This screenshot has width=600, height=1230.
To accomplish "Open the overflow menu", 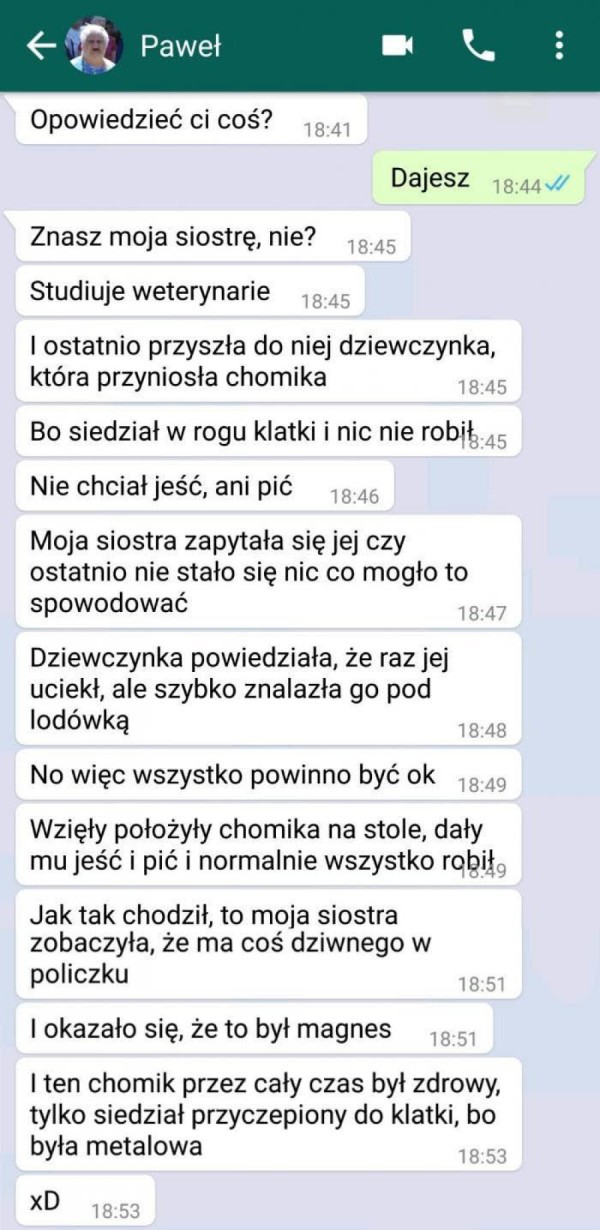I will (x=559, y=46).
